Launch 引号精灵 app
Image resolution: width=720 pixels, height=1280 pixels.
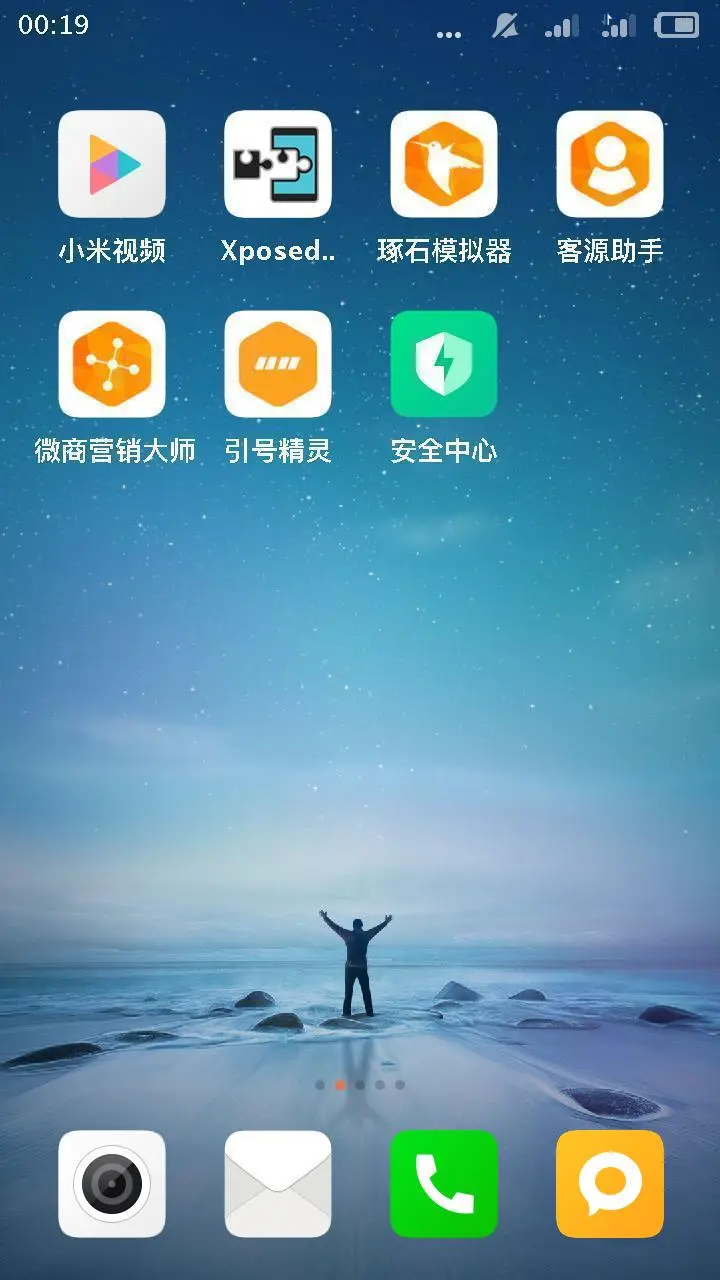278,364
